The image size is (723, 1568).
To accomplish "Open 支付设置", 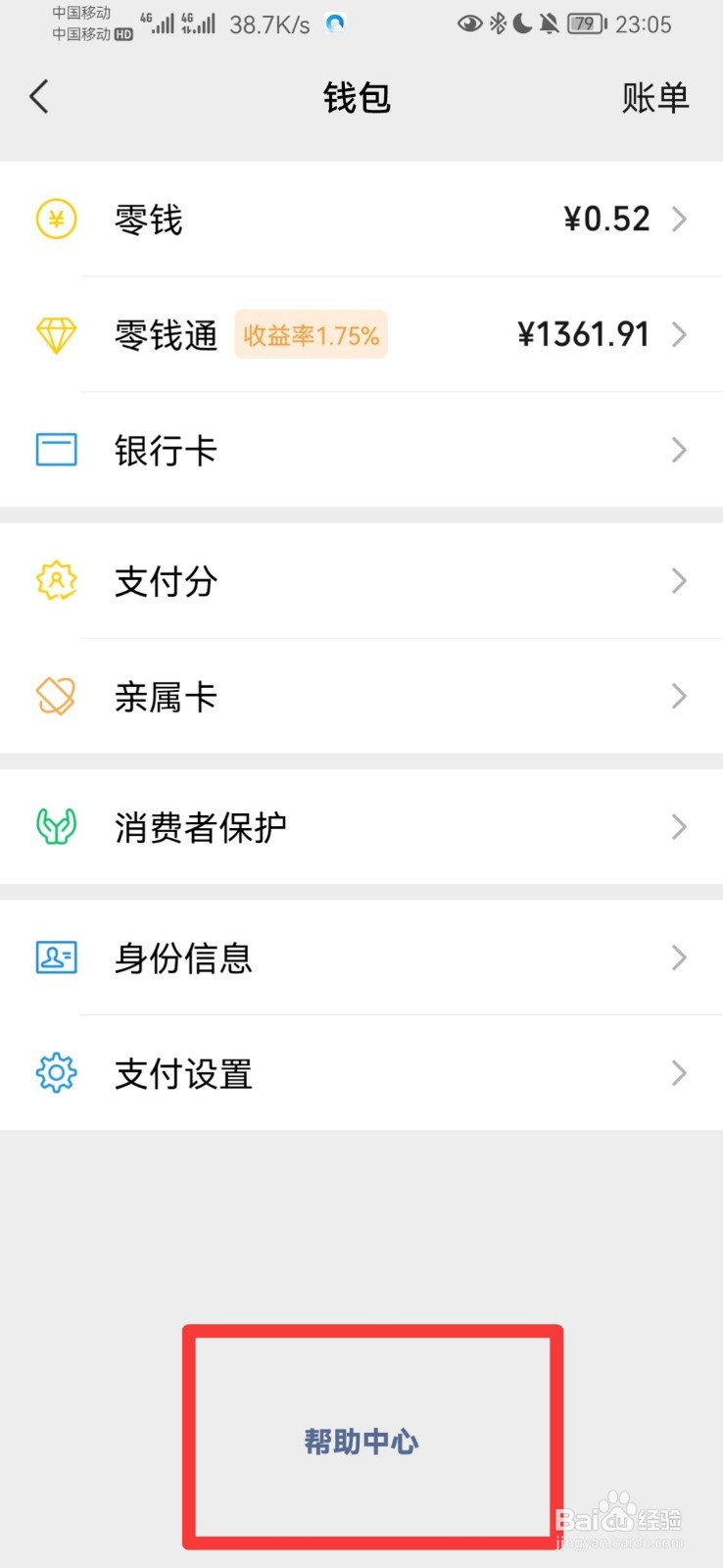I will coord(361,1073).
